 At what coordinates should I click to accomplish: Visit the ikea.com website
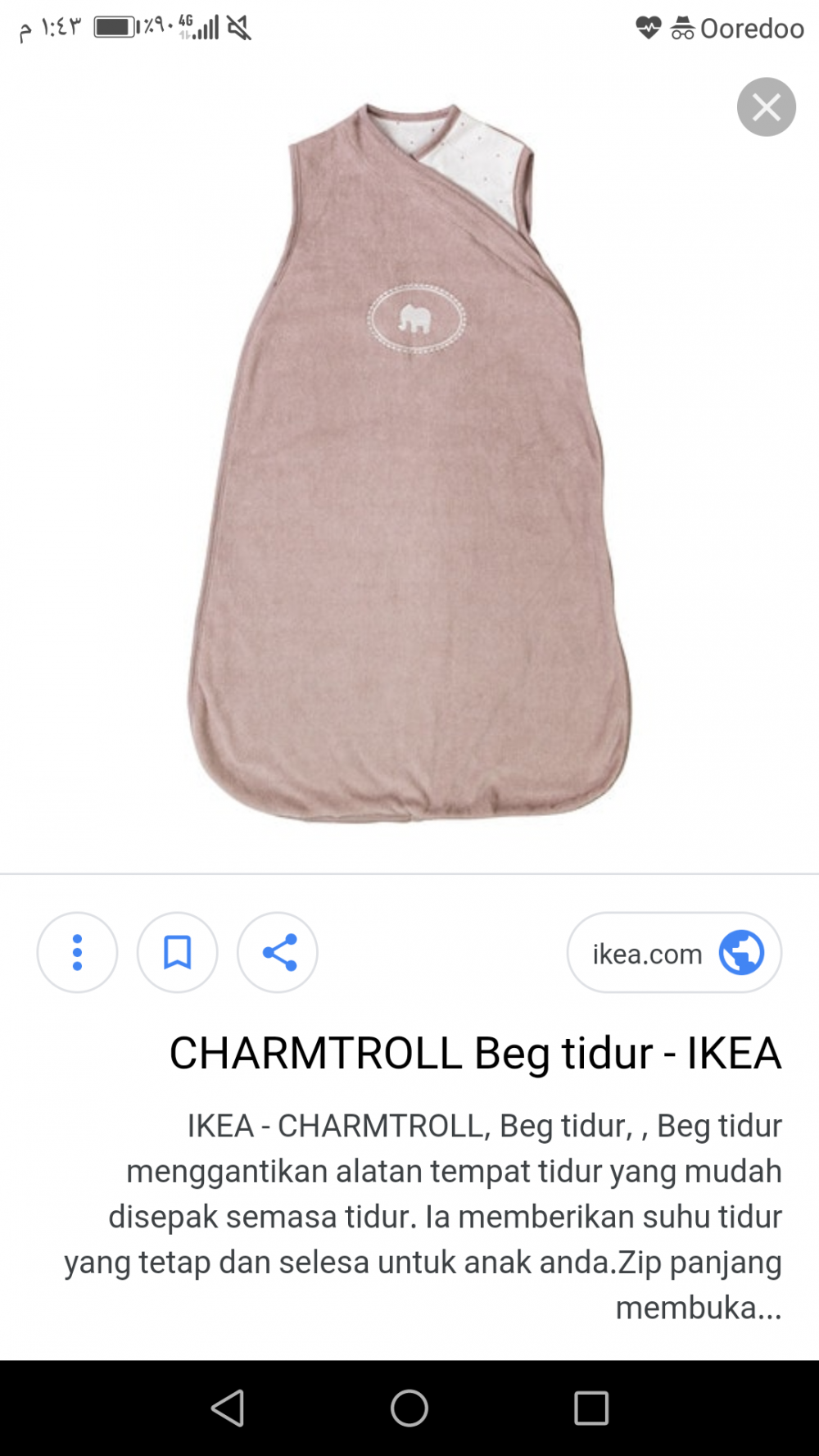coord(673,953)
